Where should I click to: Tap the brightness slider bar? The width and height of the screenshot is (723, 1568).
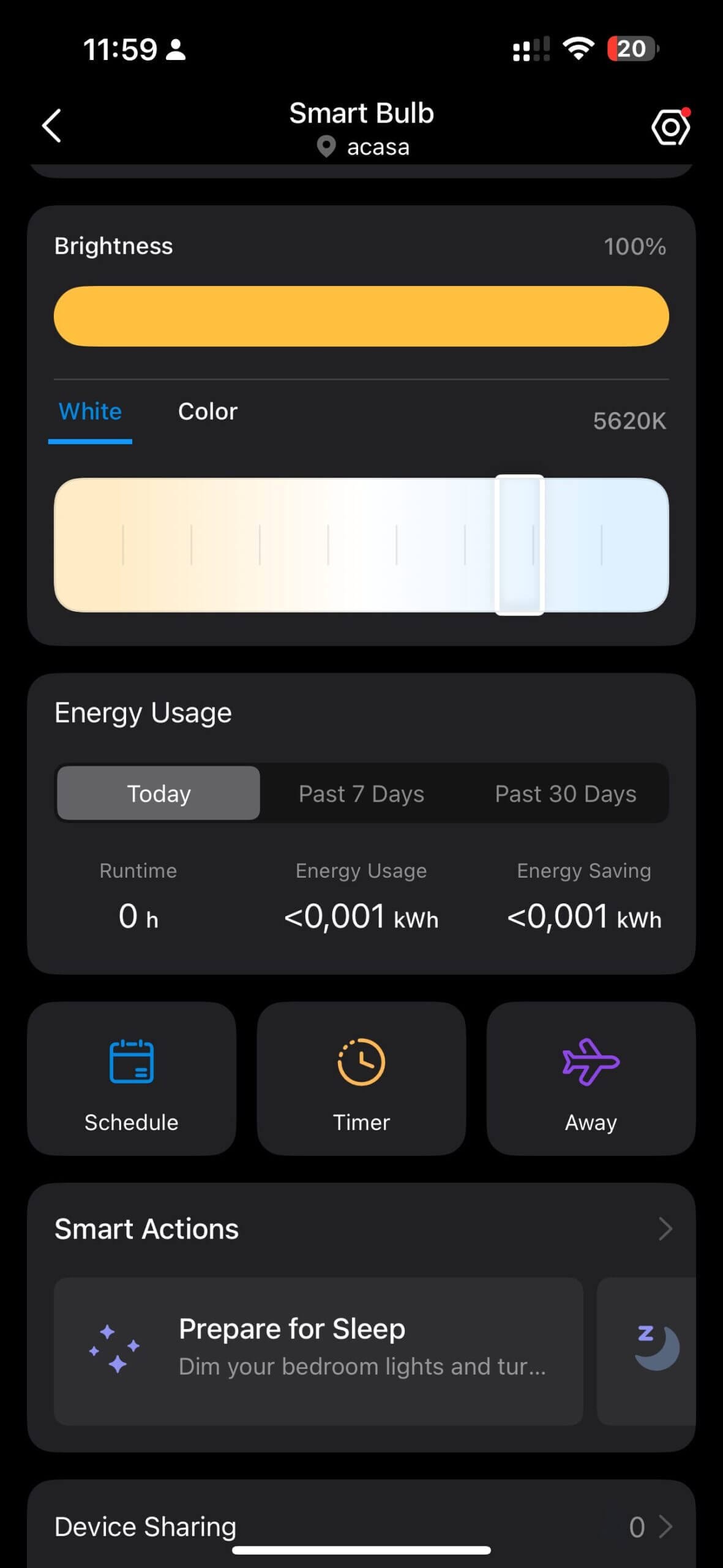click(x=361, y=316)
